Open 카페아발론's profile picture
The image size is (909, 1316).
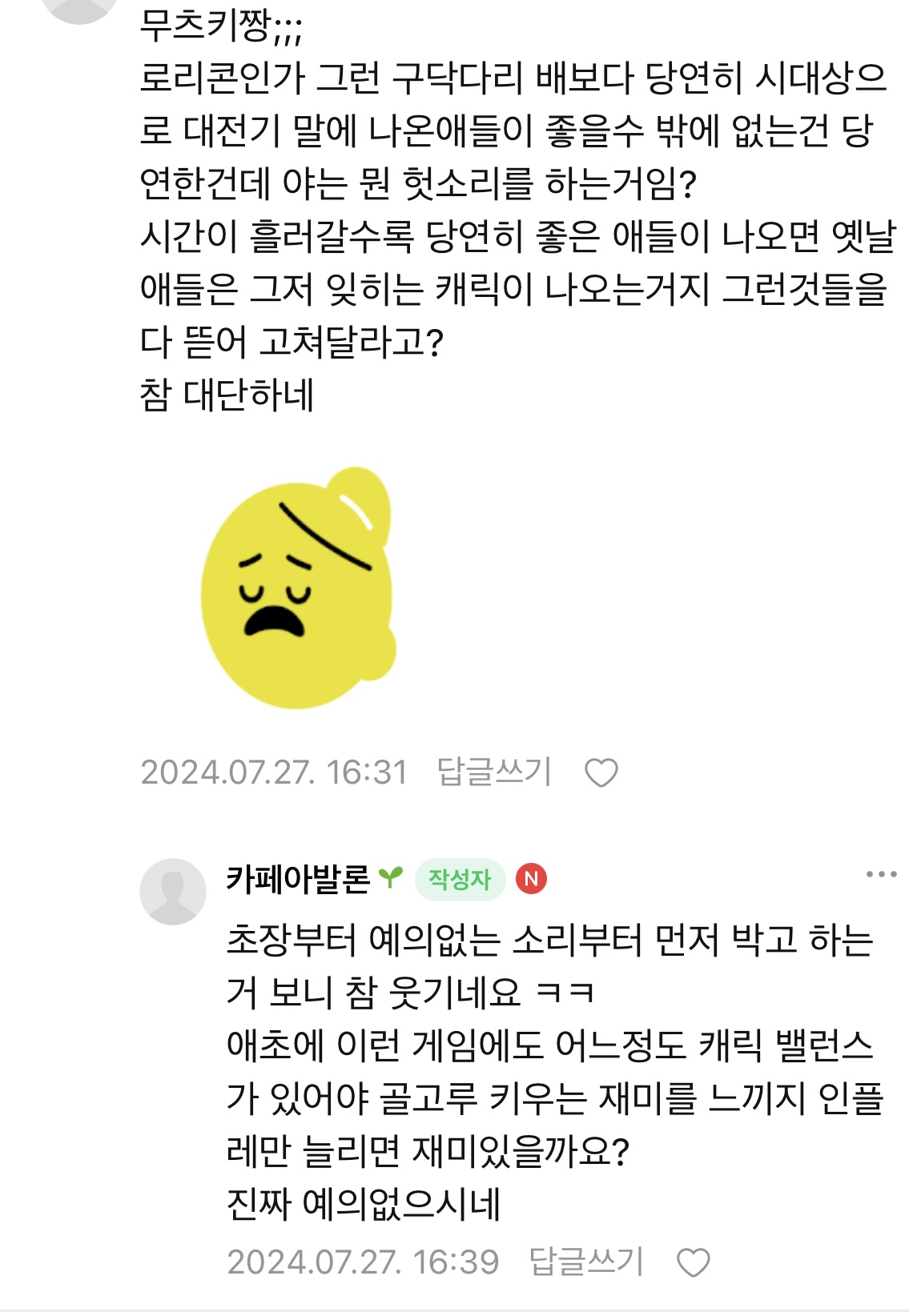coord(172,891)
